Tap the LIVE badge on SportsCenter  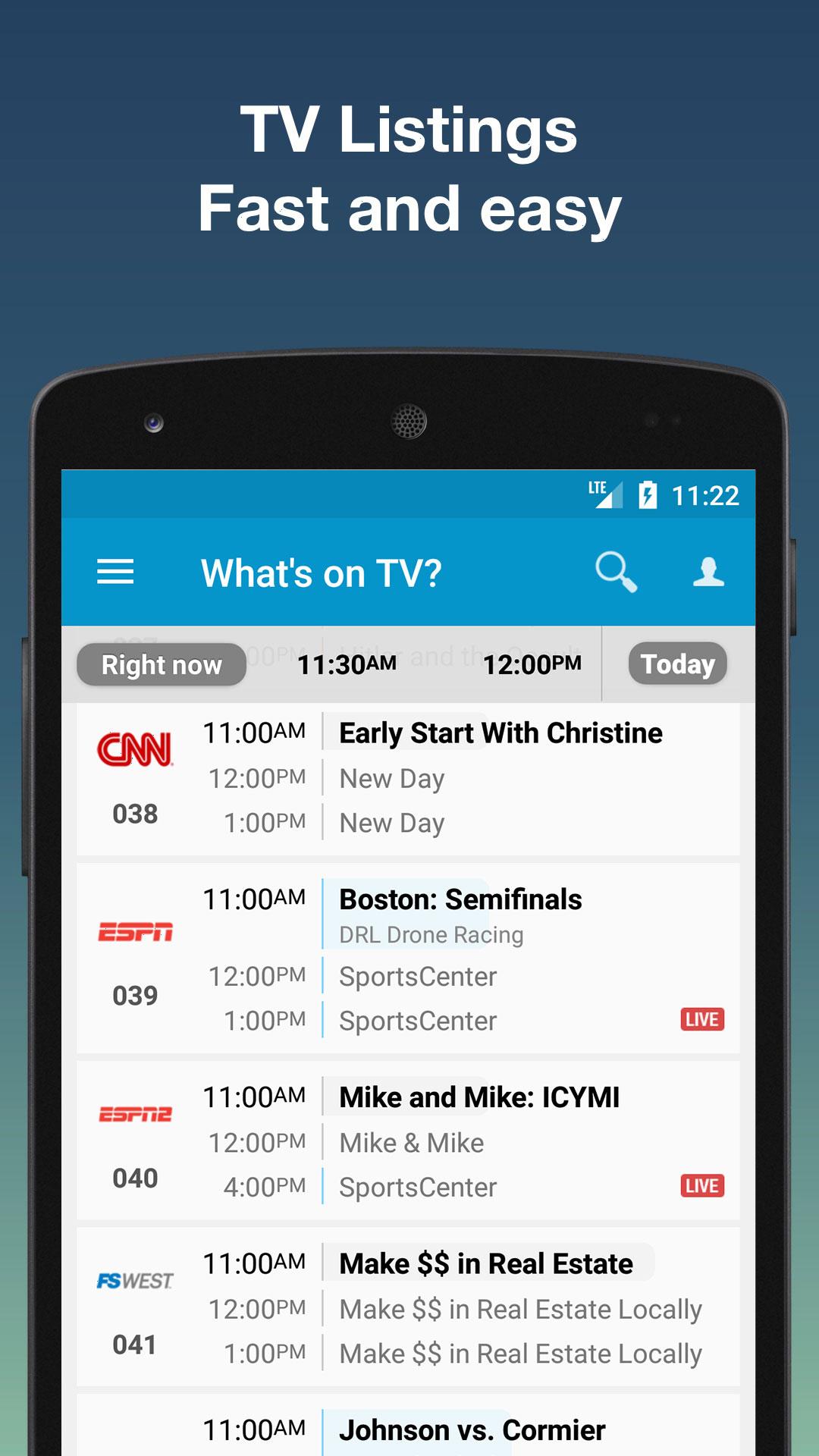click(x=701, y=1019)
